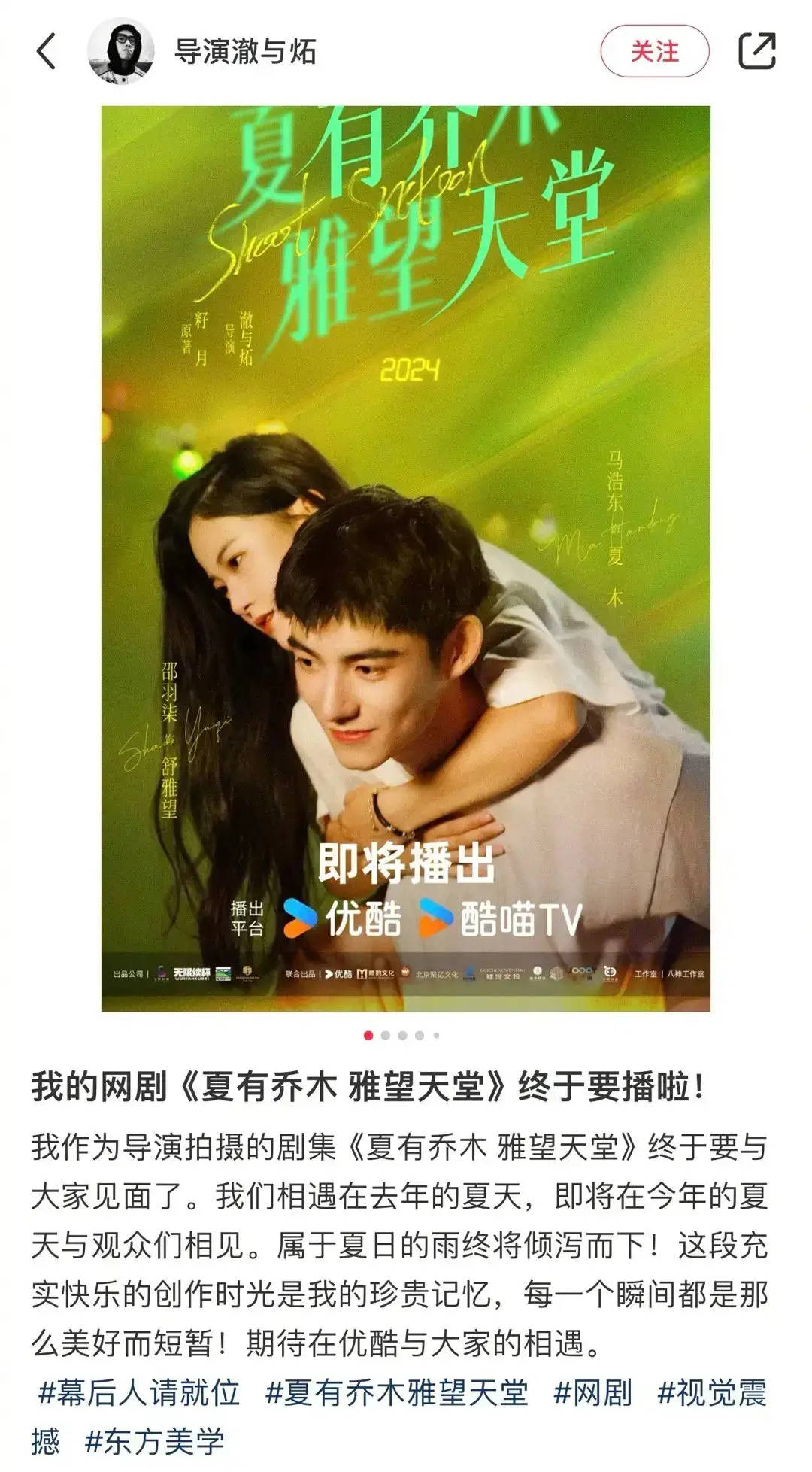Screen dimensions: 812x1472
Task: Open hashtag #夏有乔木雅望天堂
Action: 397,1392
